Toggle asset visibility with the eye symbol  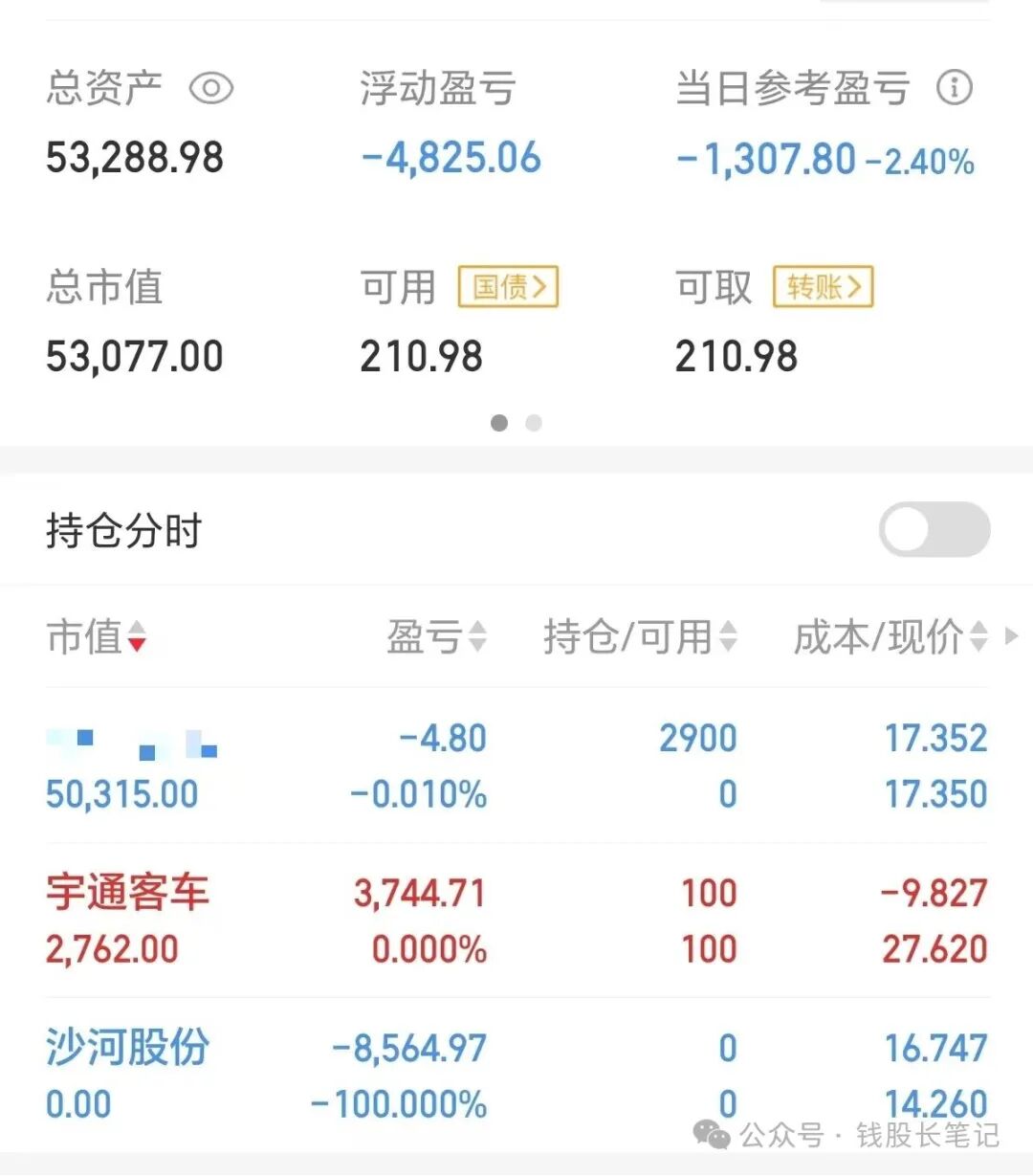(212, 87)
